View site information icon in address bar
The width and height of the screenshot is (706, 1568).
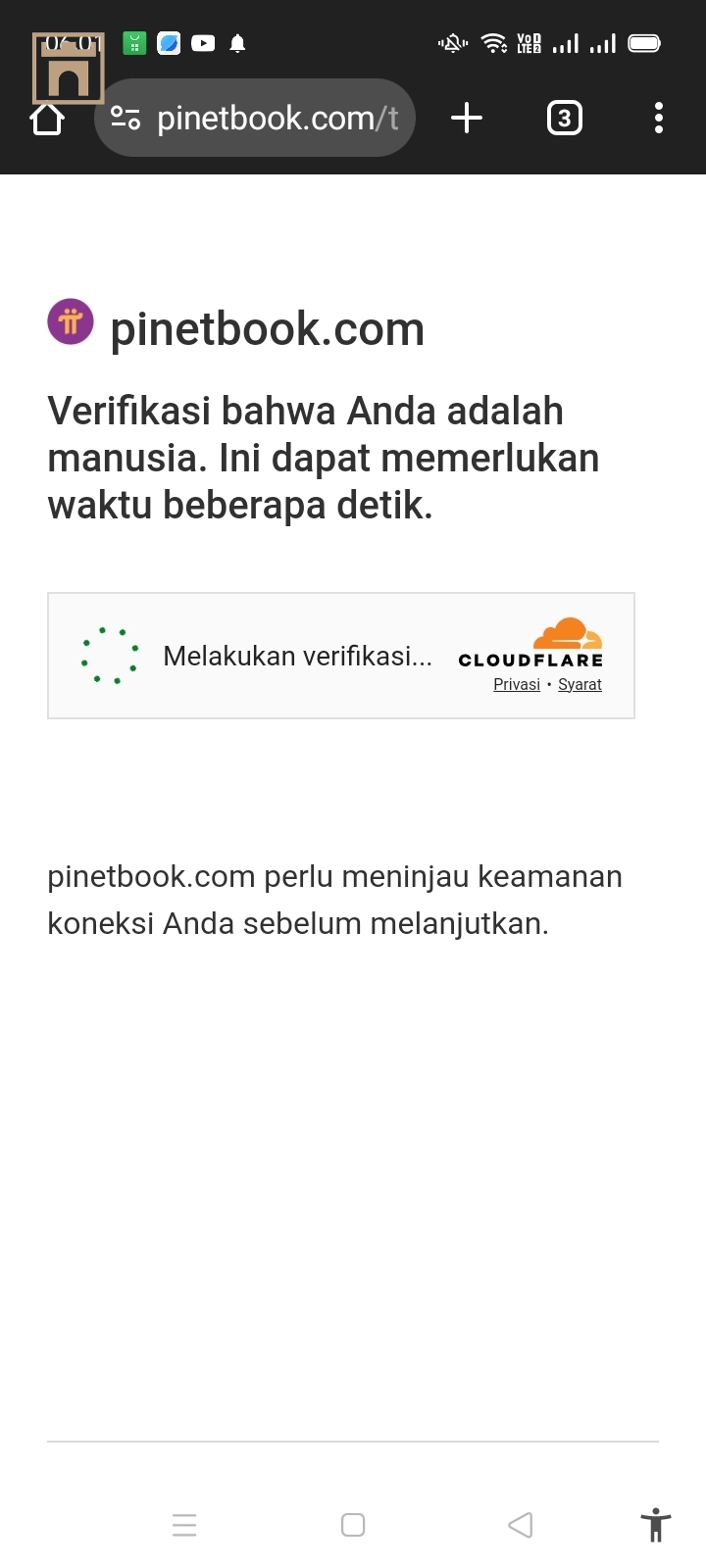click(126, 119)
